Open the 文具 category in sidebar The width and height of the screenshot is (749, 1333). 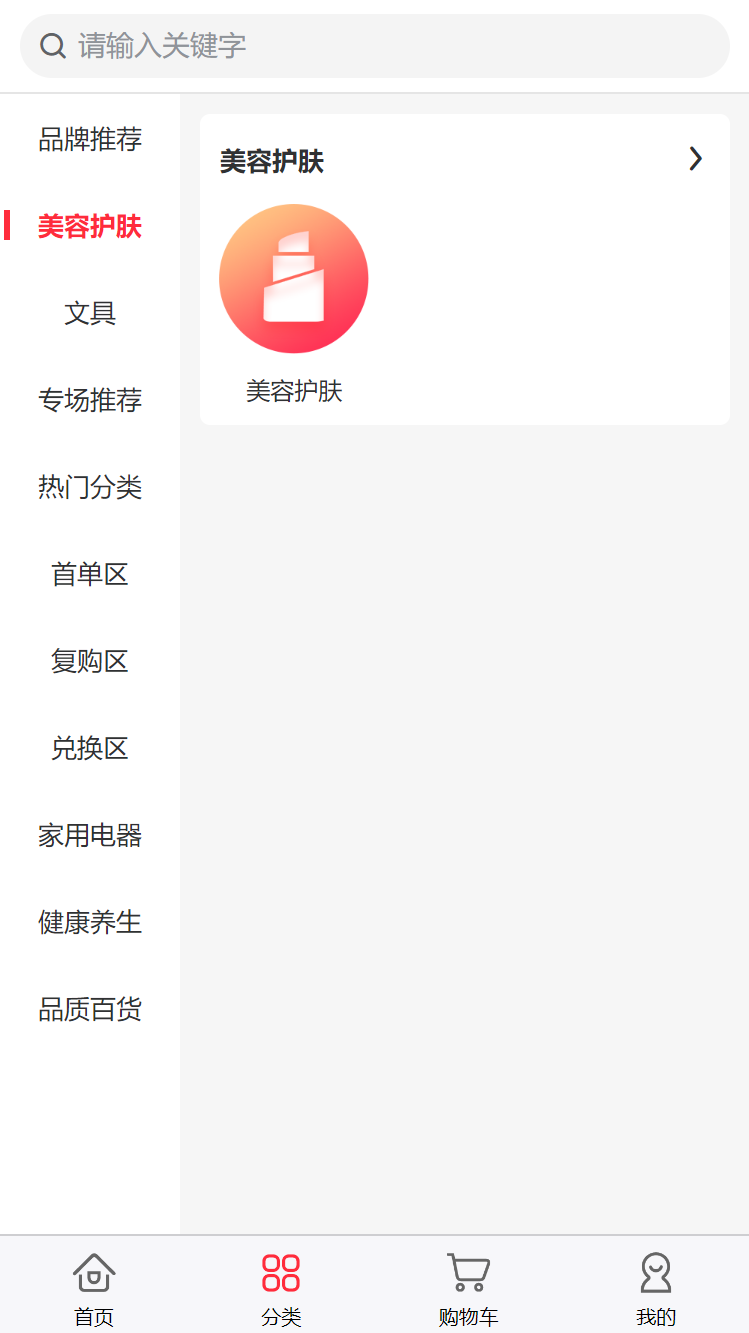pyautogui.click(x=90, y=313)
